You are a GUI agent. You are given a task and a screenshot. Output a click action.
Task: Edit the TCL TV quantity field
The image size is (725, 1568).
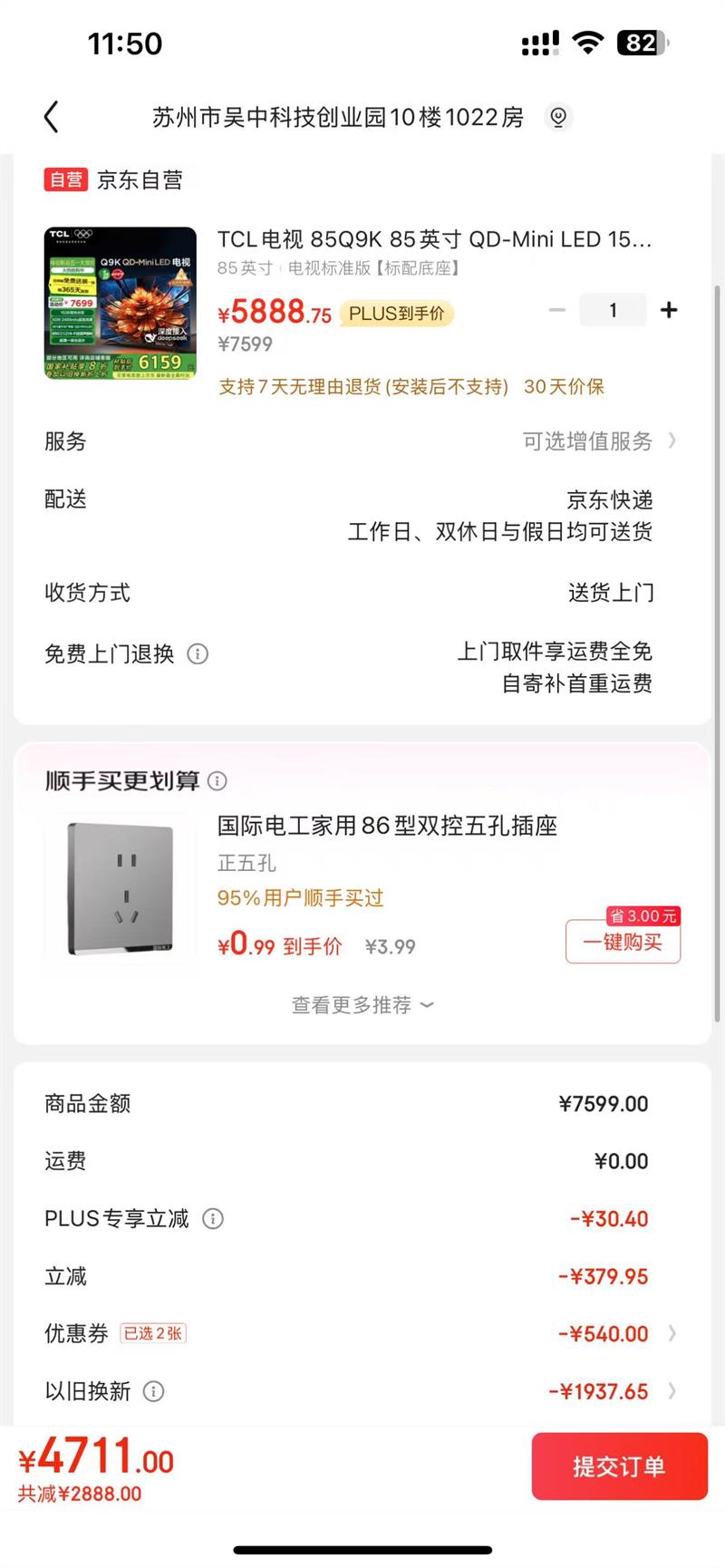pos(614,310)
